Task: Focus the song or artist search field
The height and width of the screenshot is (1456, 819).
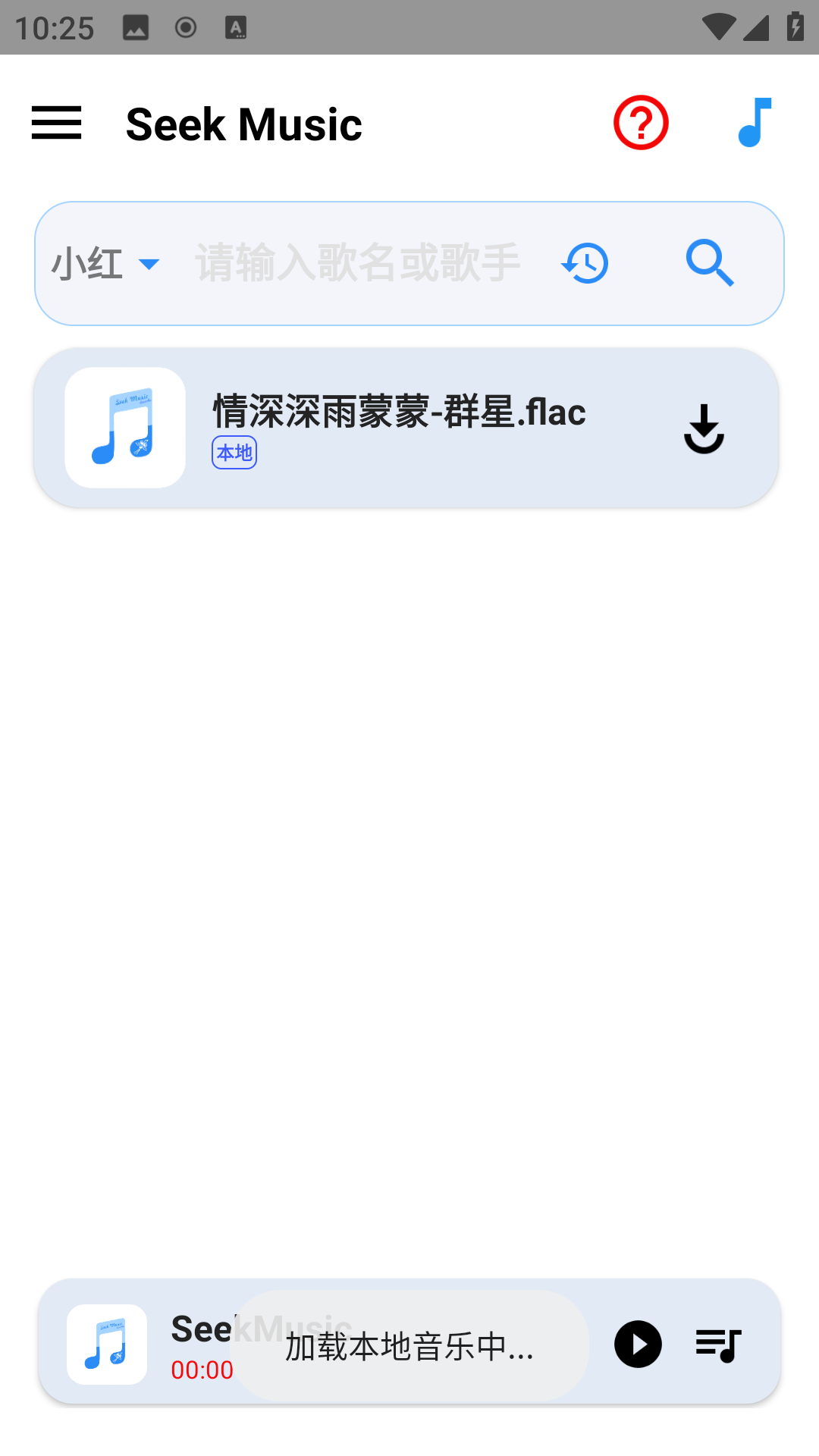Action: [358, 264]
